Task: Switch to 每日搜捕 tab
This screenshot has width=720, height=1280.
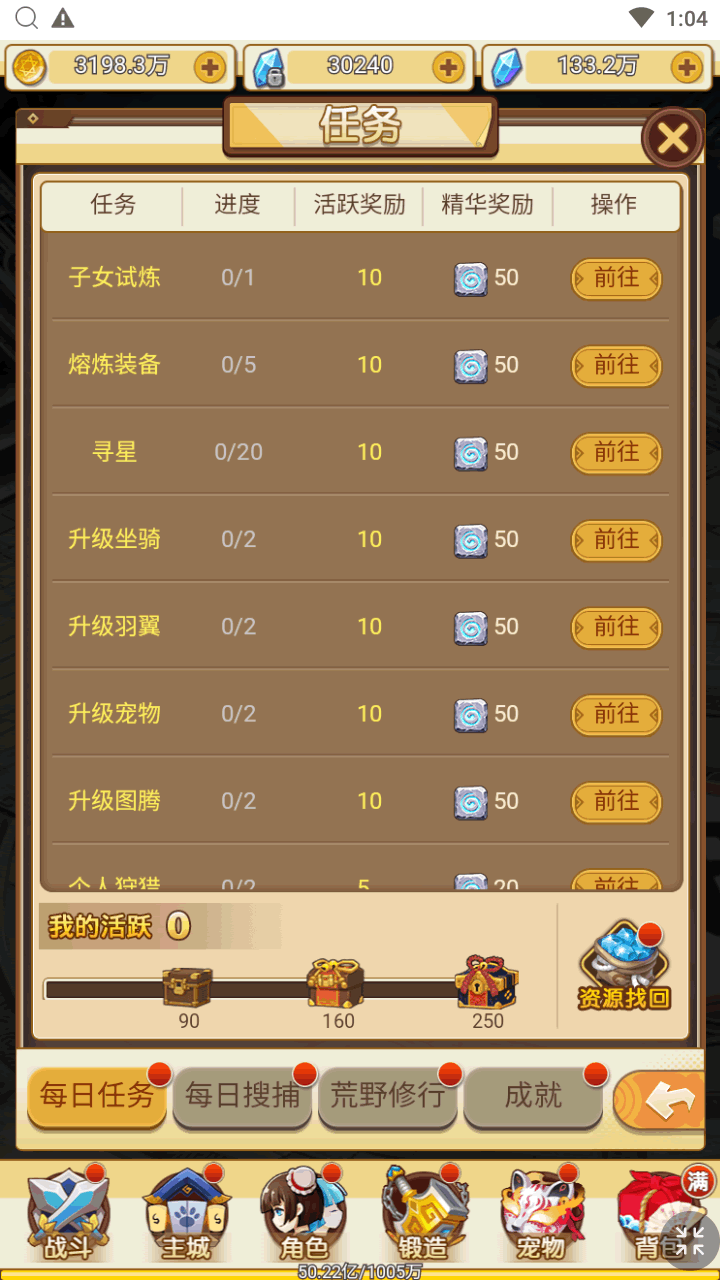Action: [x=243, y=1096]
